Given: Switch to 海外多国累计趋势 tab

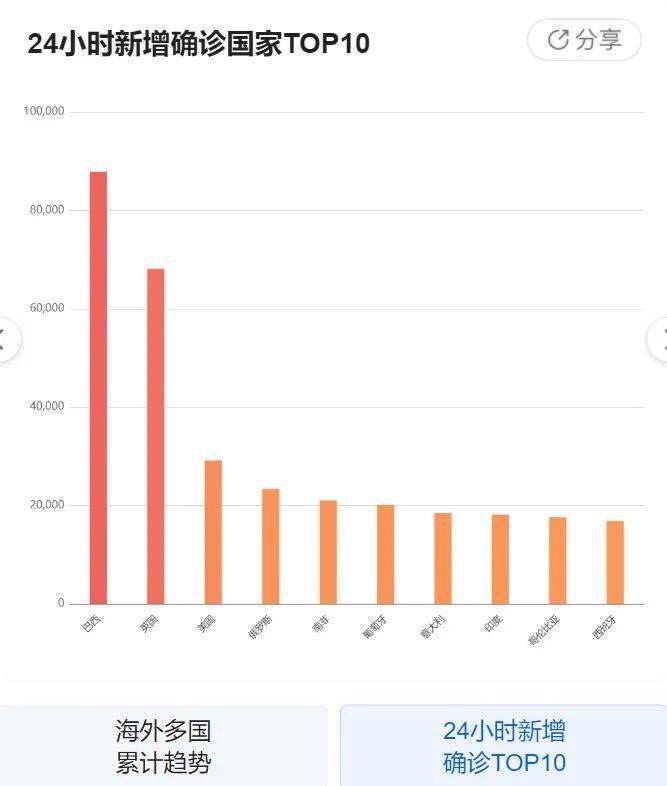Looking at the screenshot, I should (x=163, y=746).
